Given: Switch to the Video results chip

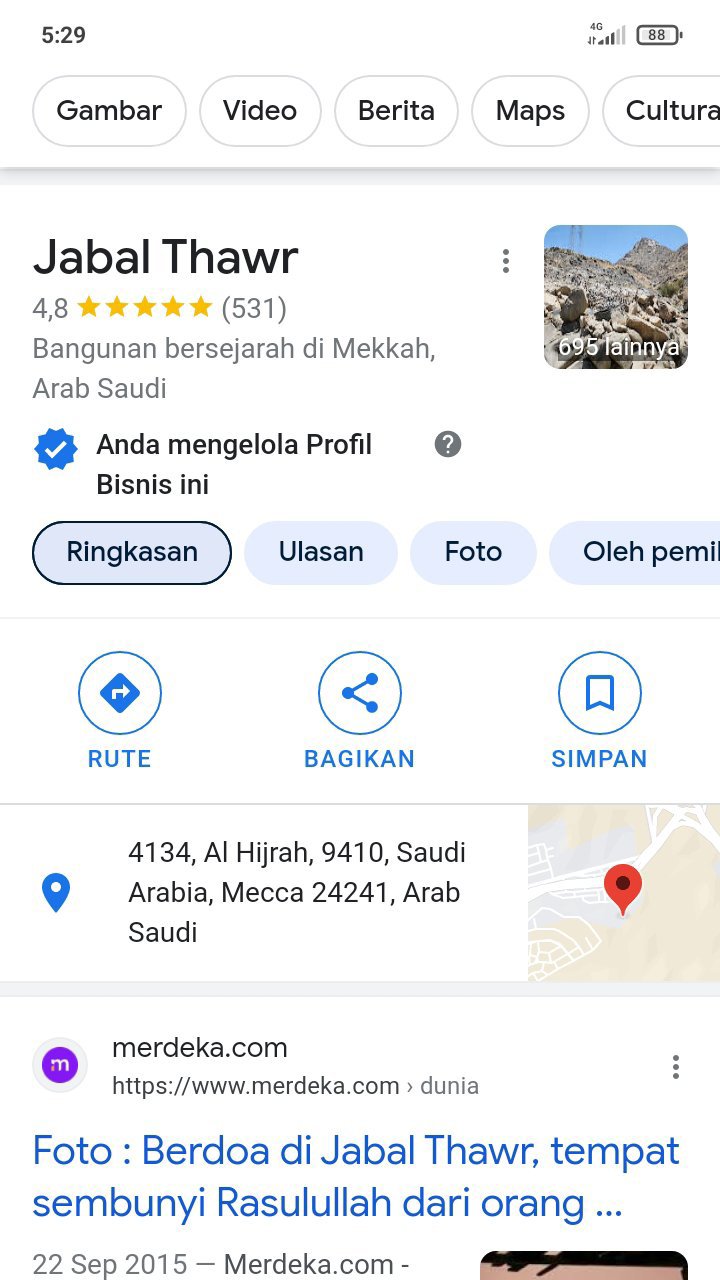Looking at the screenshot, I should click(260, 111).
